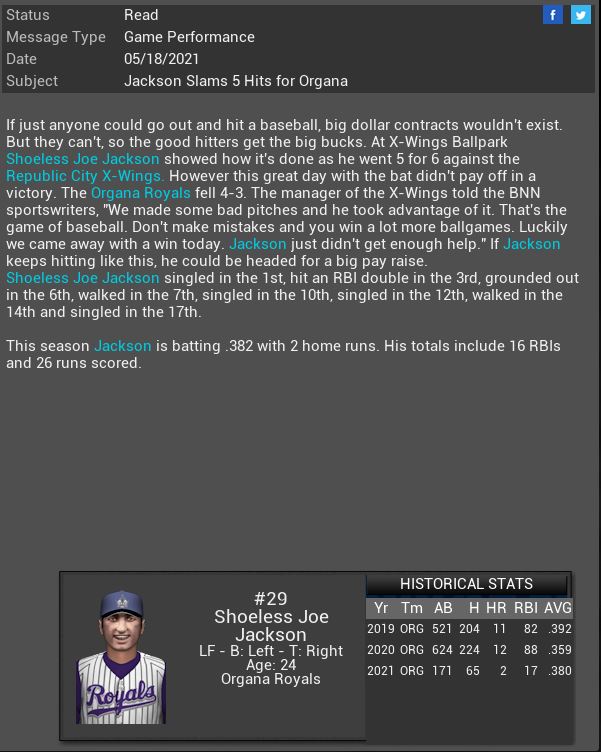601x752 pixels.
Task: Open the Republic City X-Wings team link
Action: click(84, 176)
